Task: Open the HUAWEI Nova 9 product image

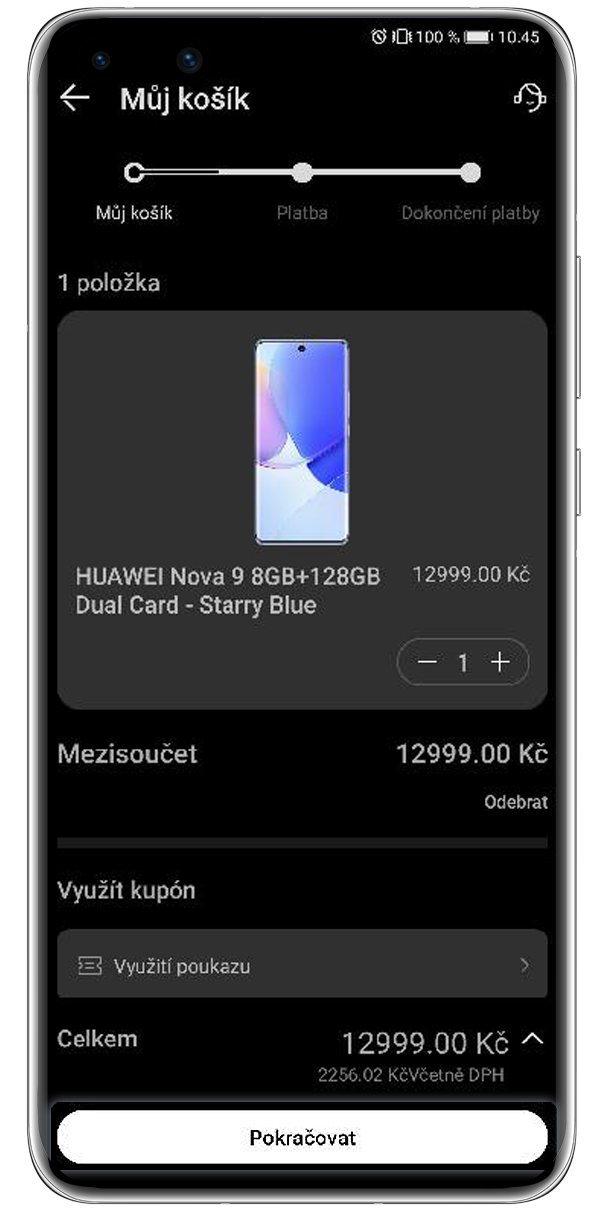Action: tap(302, 441)
